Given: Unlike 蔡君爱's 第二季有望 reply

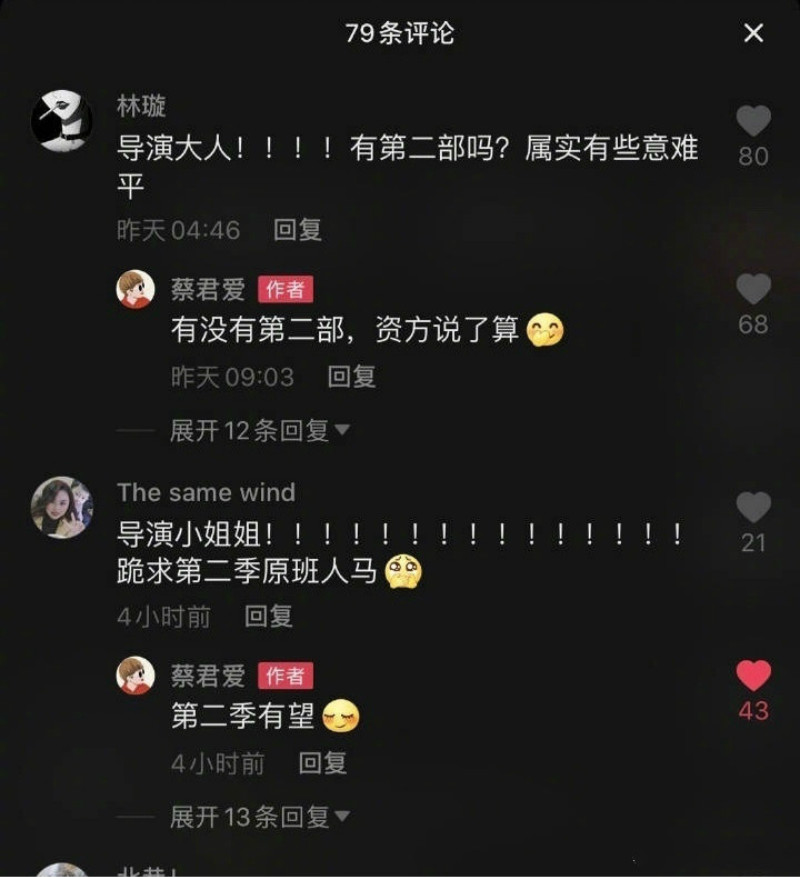Looking at the screenshot, I should tap(753, 676).
